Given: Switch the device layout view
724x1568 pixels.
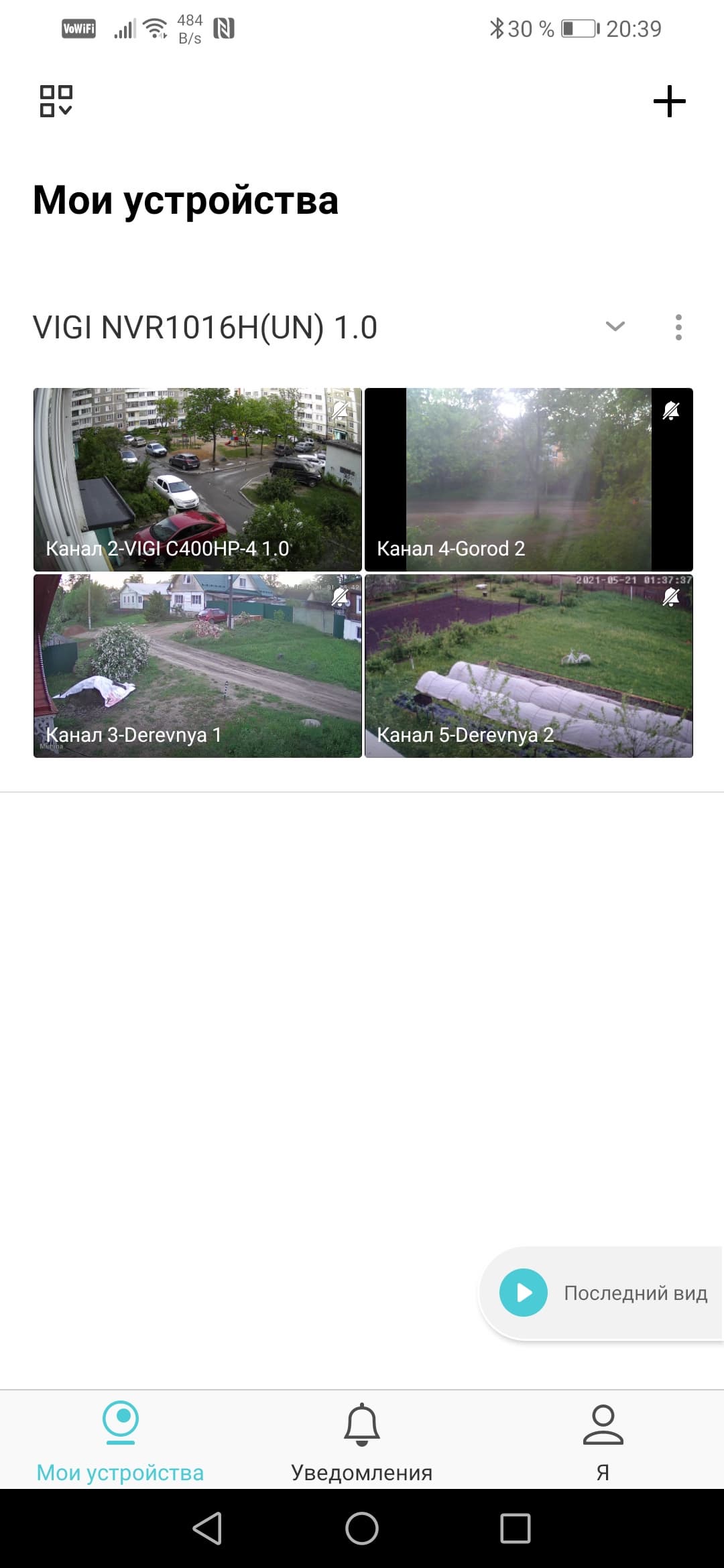Looking at the screenshot, I should point(56,101).
